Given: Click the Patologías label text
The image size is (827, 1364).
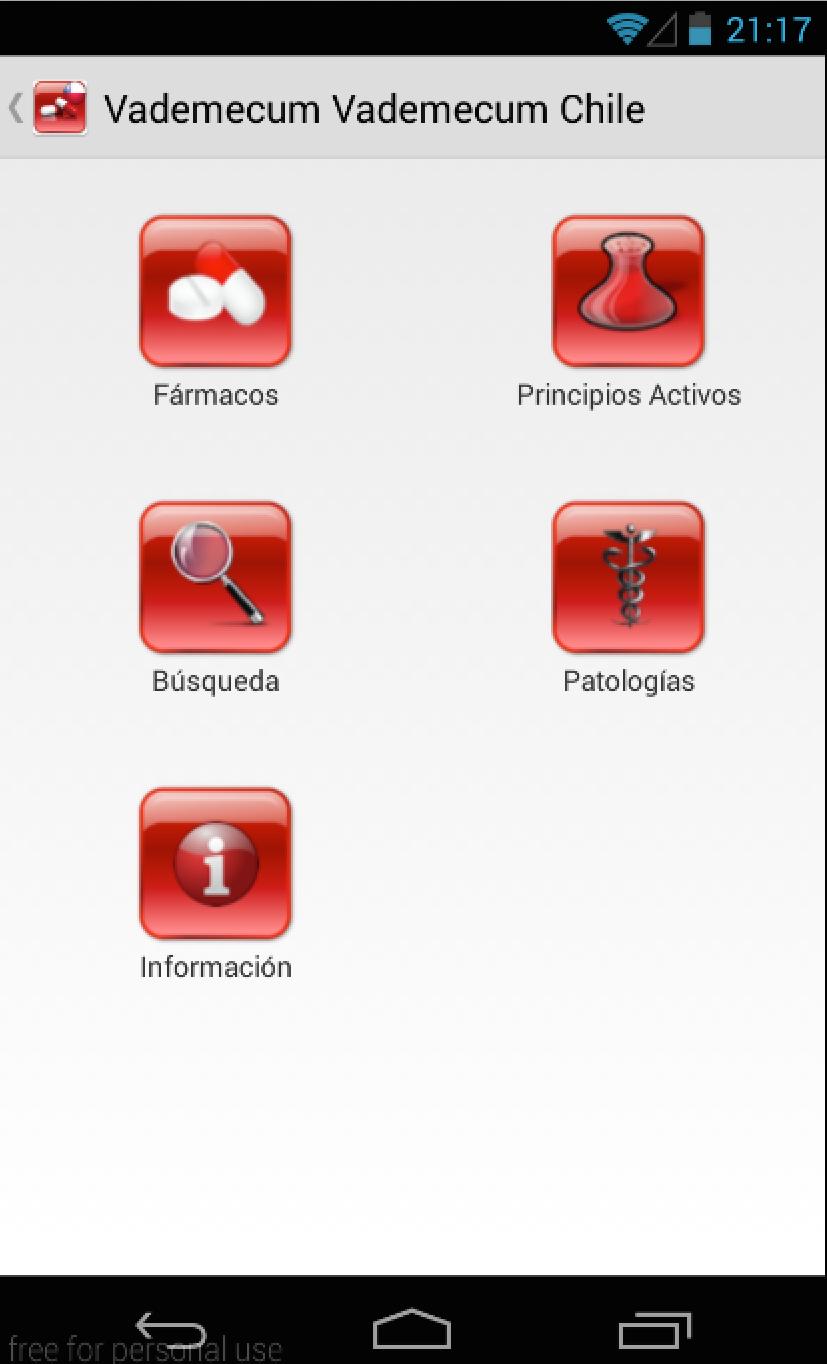Looking at the screenshot, I should click(628, 681).
